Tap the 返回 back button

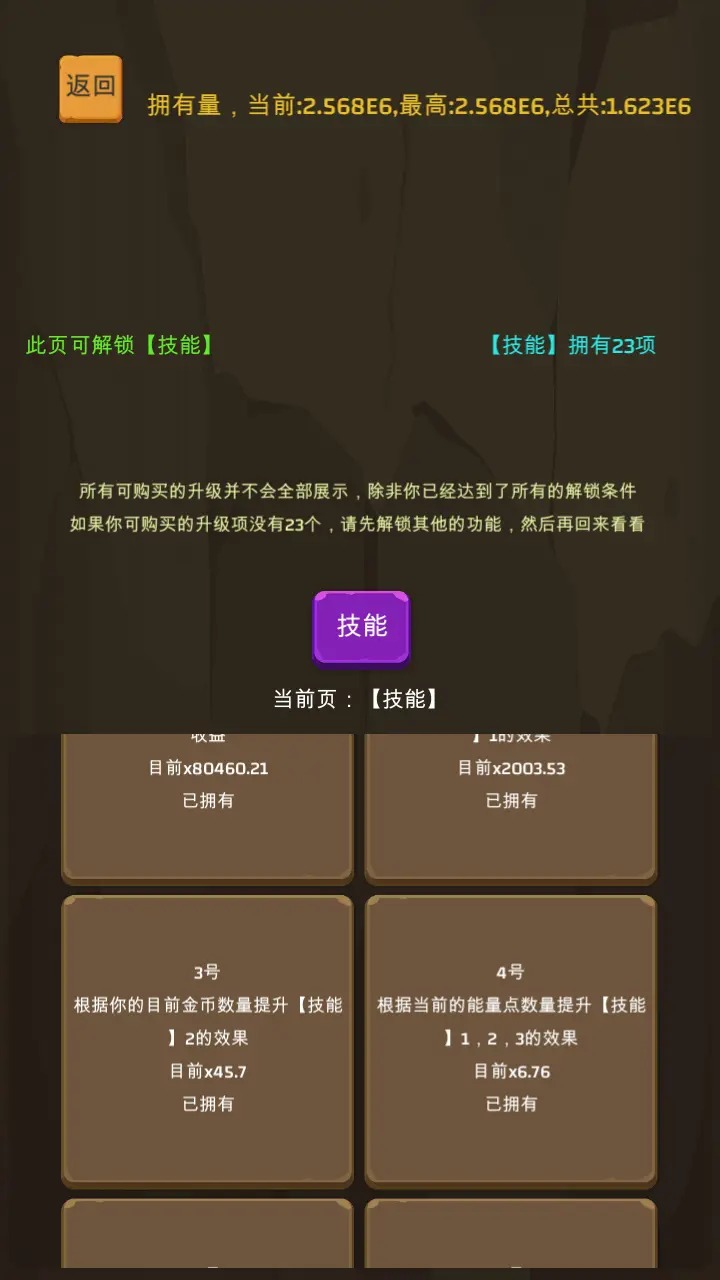click(90, 88)
